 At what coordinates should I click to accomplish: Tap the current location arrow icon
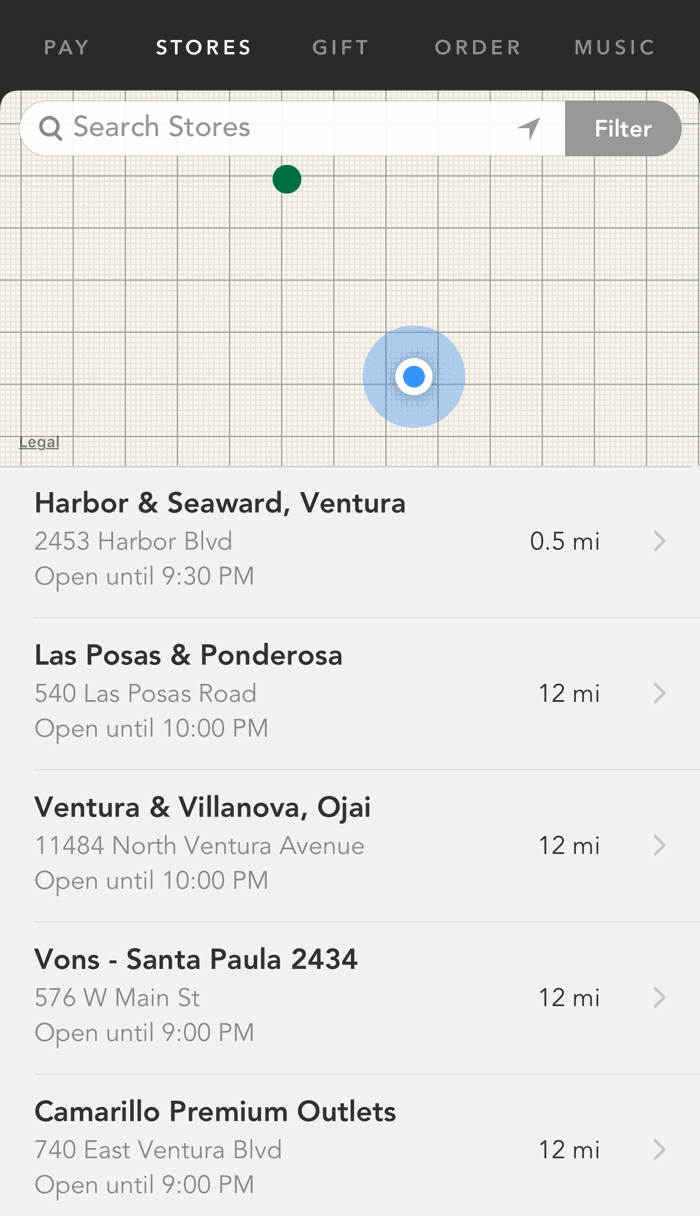click(x=529, y=128)
